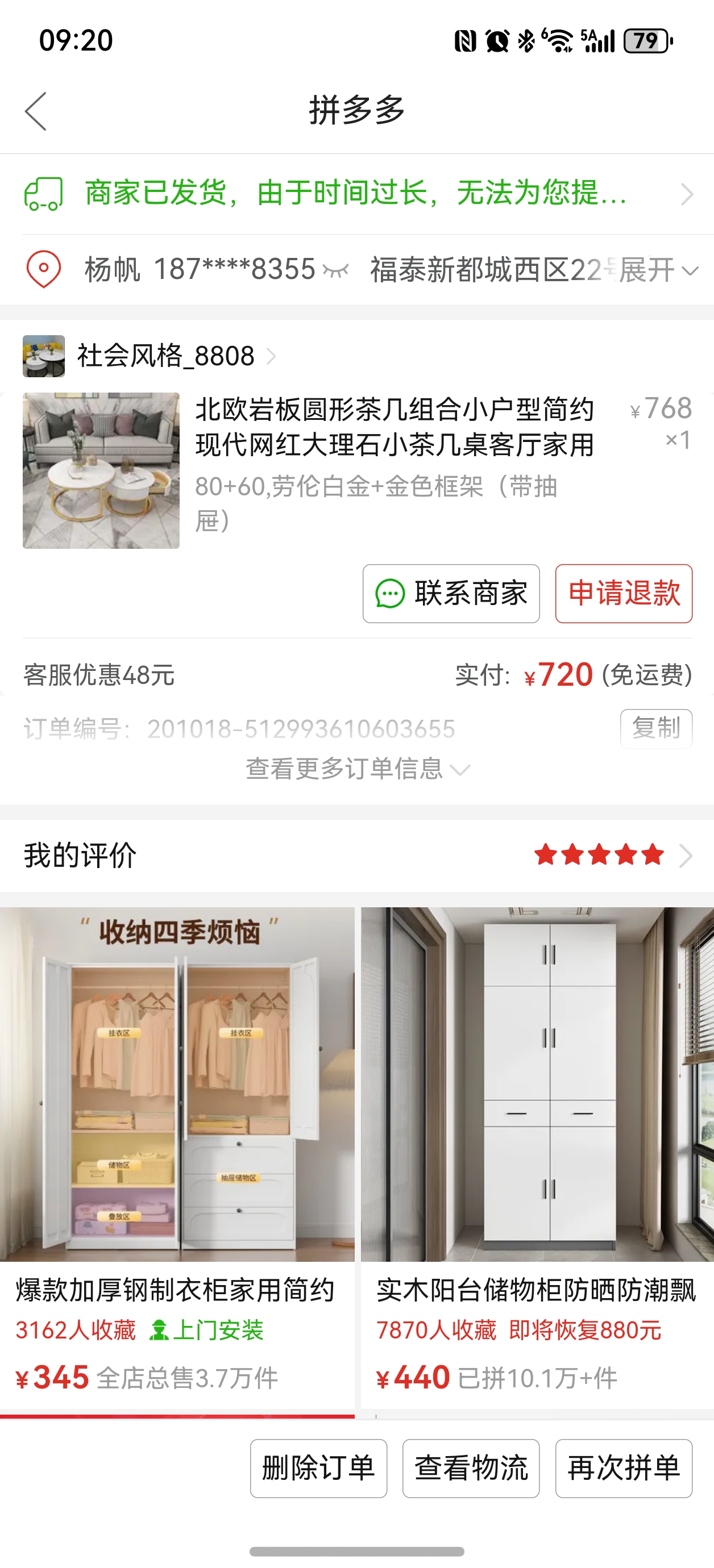Open the 北欧岩板圆形茶几 product
714x1568 pixels.
pos(393,427)
